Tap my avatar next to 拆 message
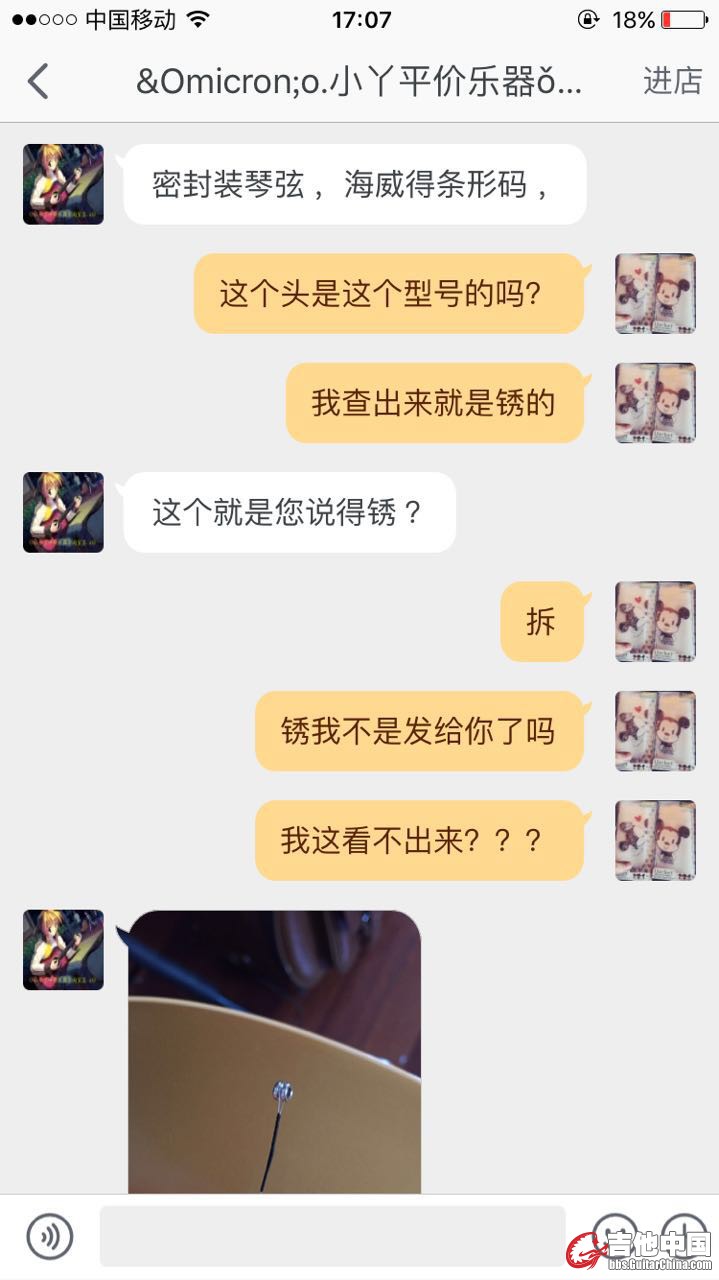Screen dimensions: 719x1280 click(655, 621)
